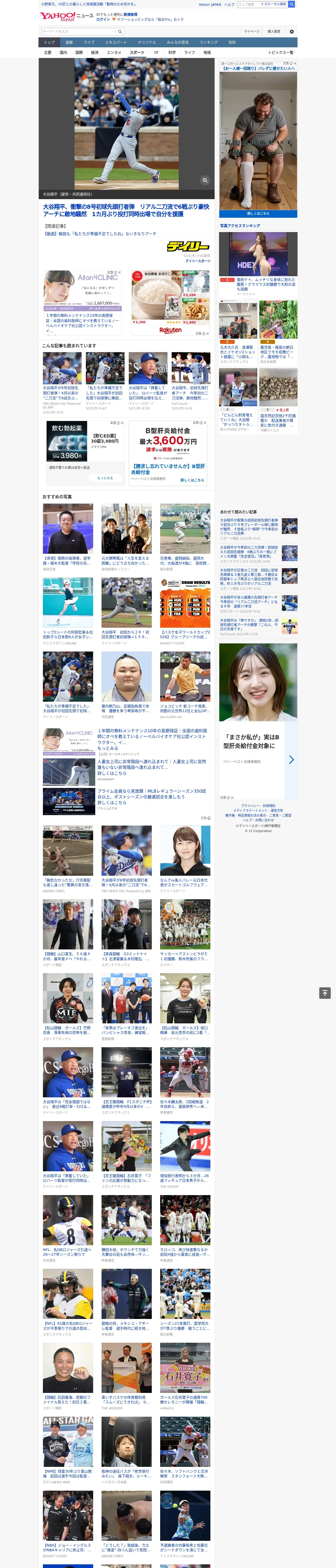The width and height of the screenshot is (336, 1568).
Task: Switch to the ライブ tab
Action: click(x=89, y=43)
